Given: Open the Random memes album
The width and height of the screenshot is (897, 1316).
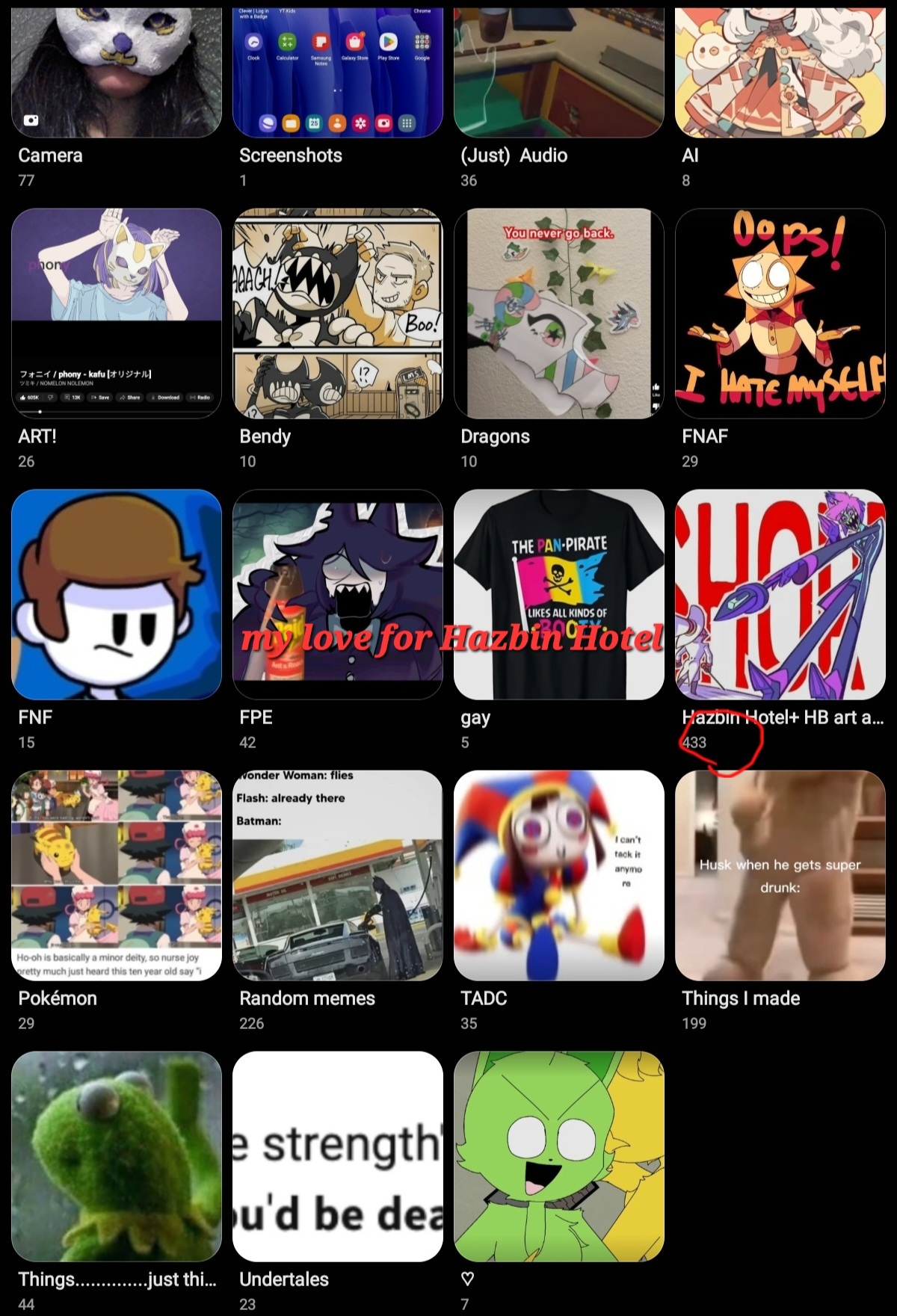Looking at the screenshot, I should pyautogui.click(x=338, y=876).
